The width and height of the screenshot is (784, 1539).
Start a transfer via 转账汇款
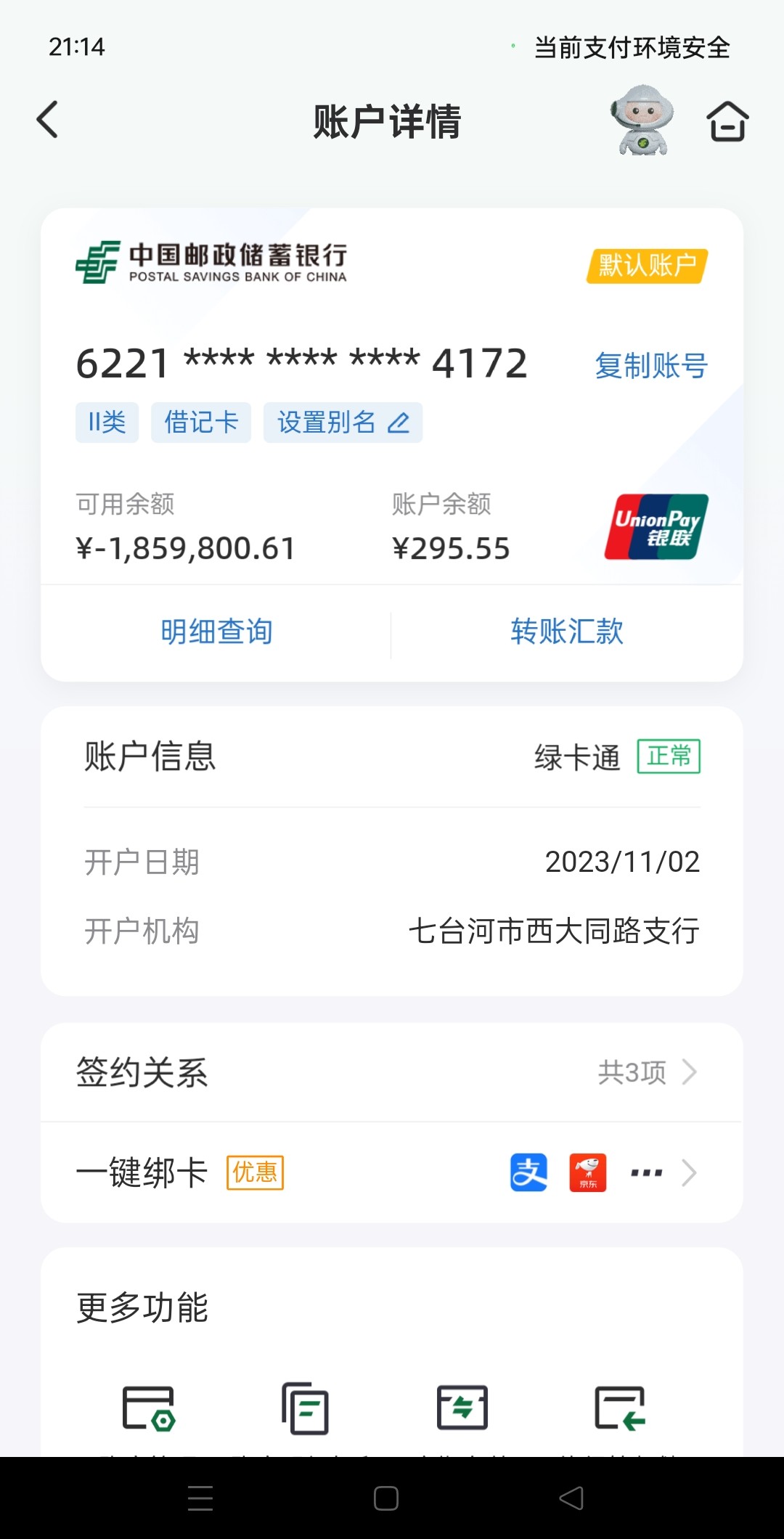tap(566, 632)
